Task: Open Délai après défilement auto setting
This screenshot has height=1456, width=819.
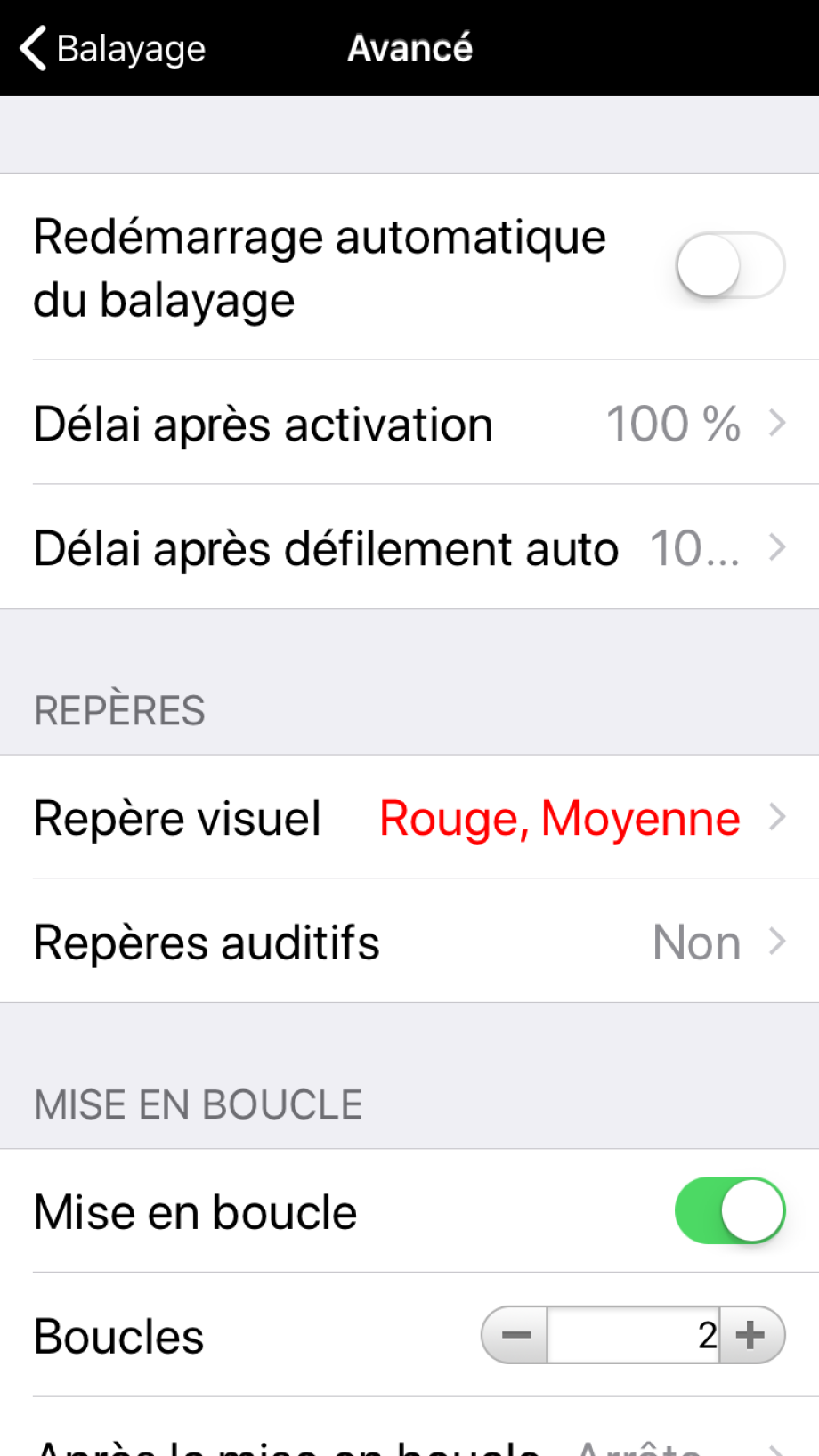Action: pos(409,547)
